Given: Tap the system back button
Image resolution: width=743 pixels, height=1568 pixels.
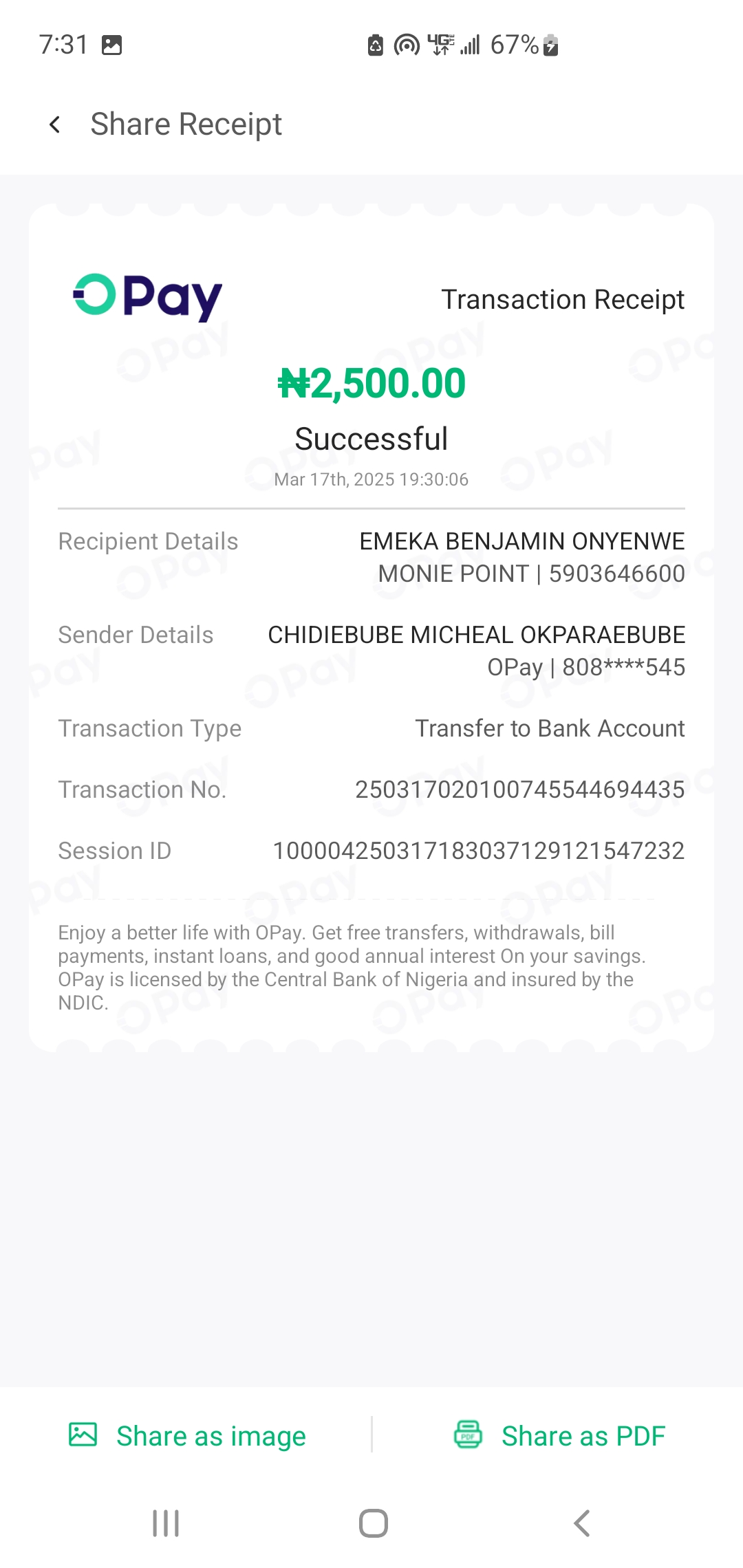Looking at the screenshot, I should point(582,1523).
